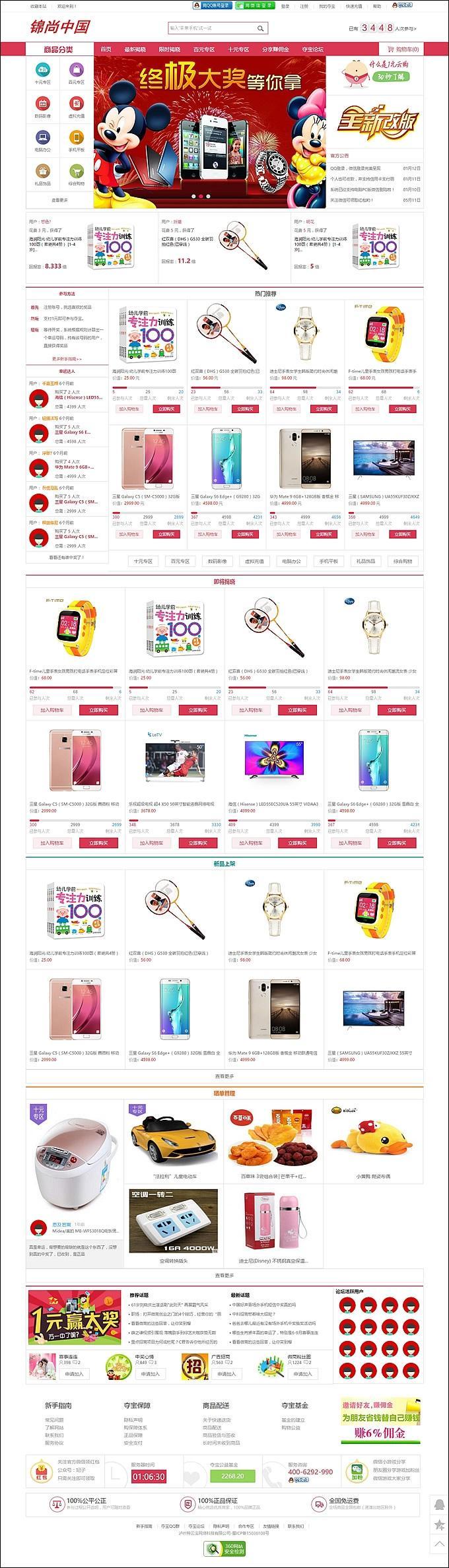The image size is (449, 1568).
Task: Open the 1元赢大奖 promo banner
Action: pyautogui.click(x=75, y=1317)
